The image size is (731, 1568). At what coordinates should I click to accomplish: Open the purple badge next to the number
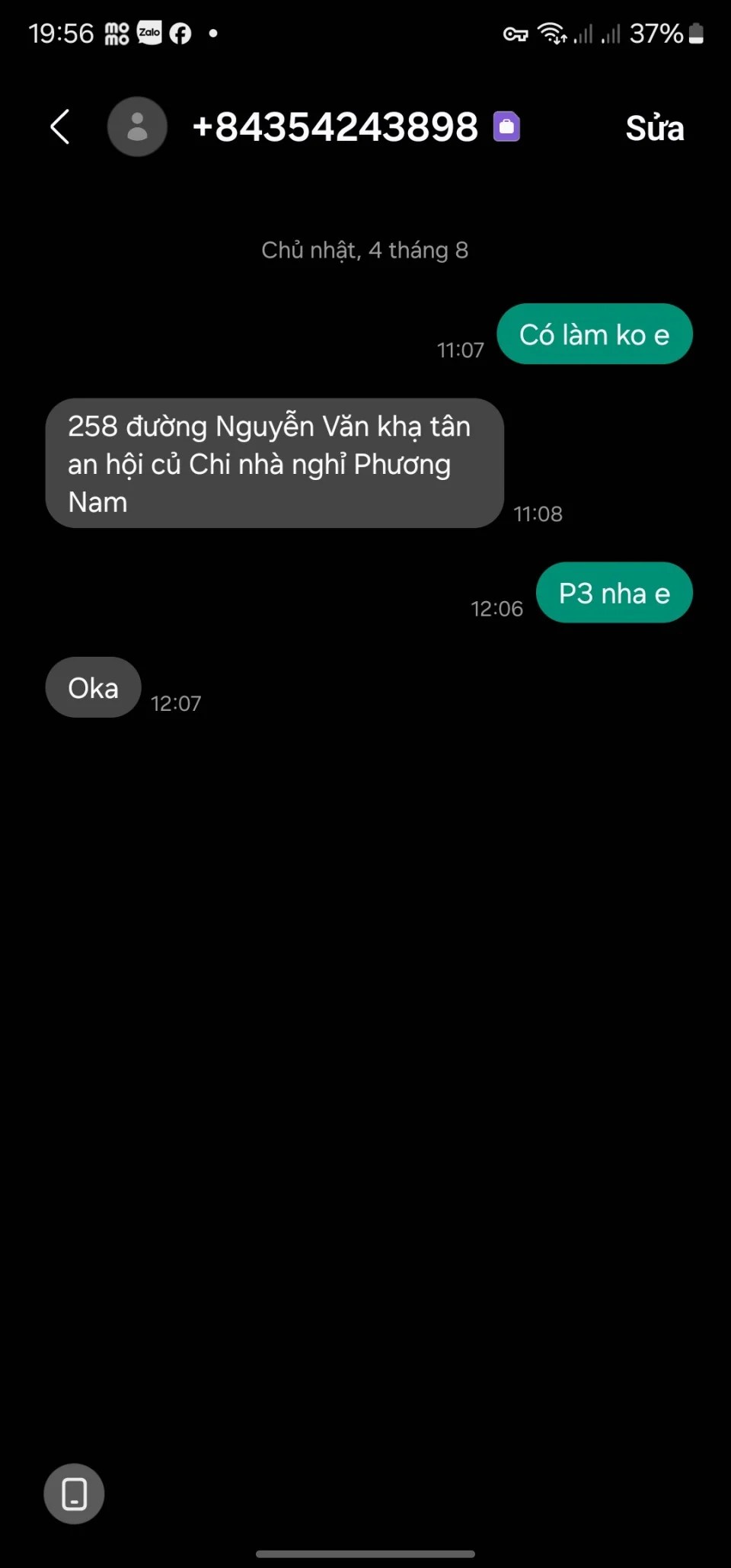(506, 126)
